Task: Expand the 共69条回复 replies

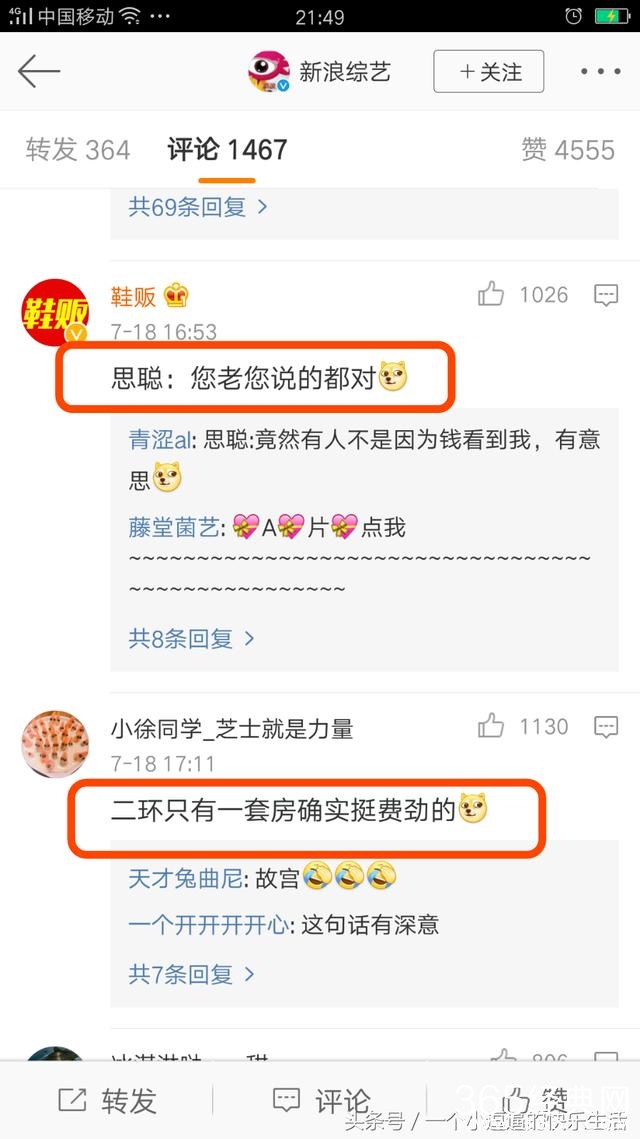Action: 198,207
